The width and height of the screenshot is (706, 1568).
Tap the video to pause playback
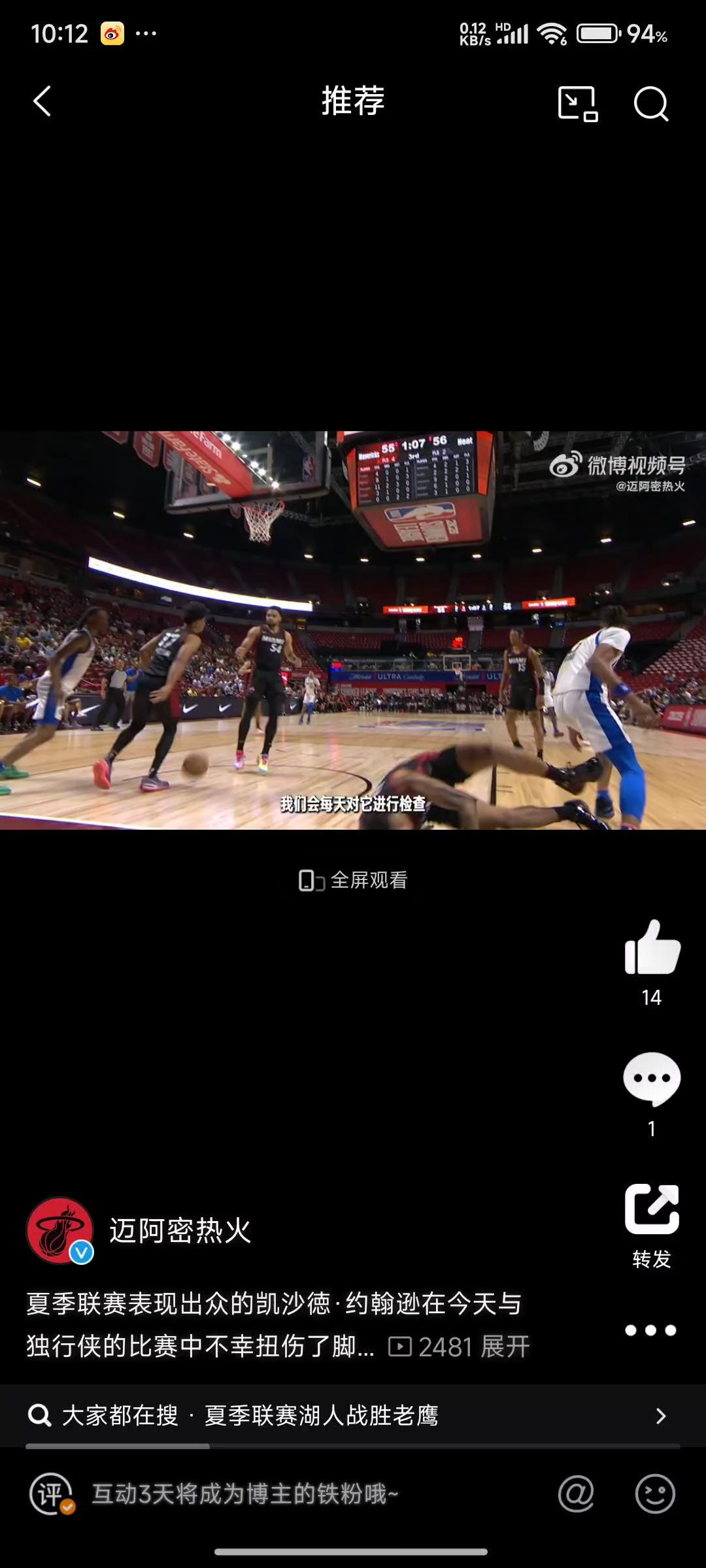(353, 630)
